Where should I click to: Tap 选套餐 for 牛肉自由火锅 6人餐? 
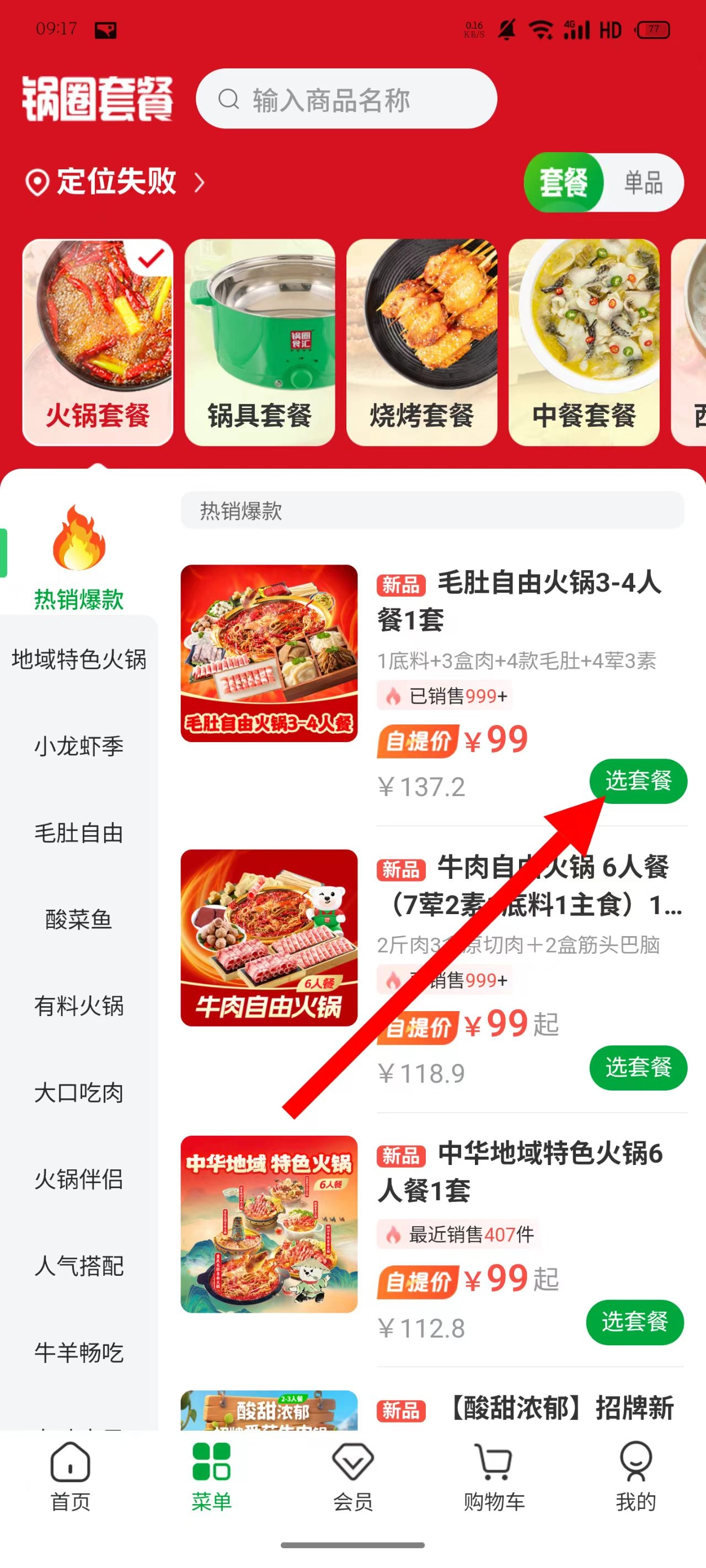point(638,1067)
